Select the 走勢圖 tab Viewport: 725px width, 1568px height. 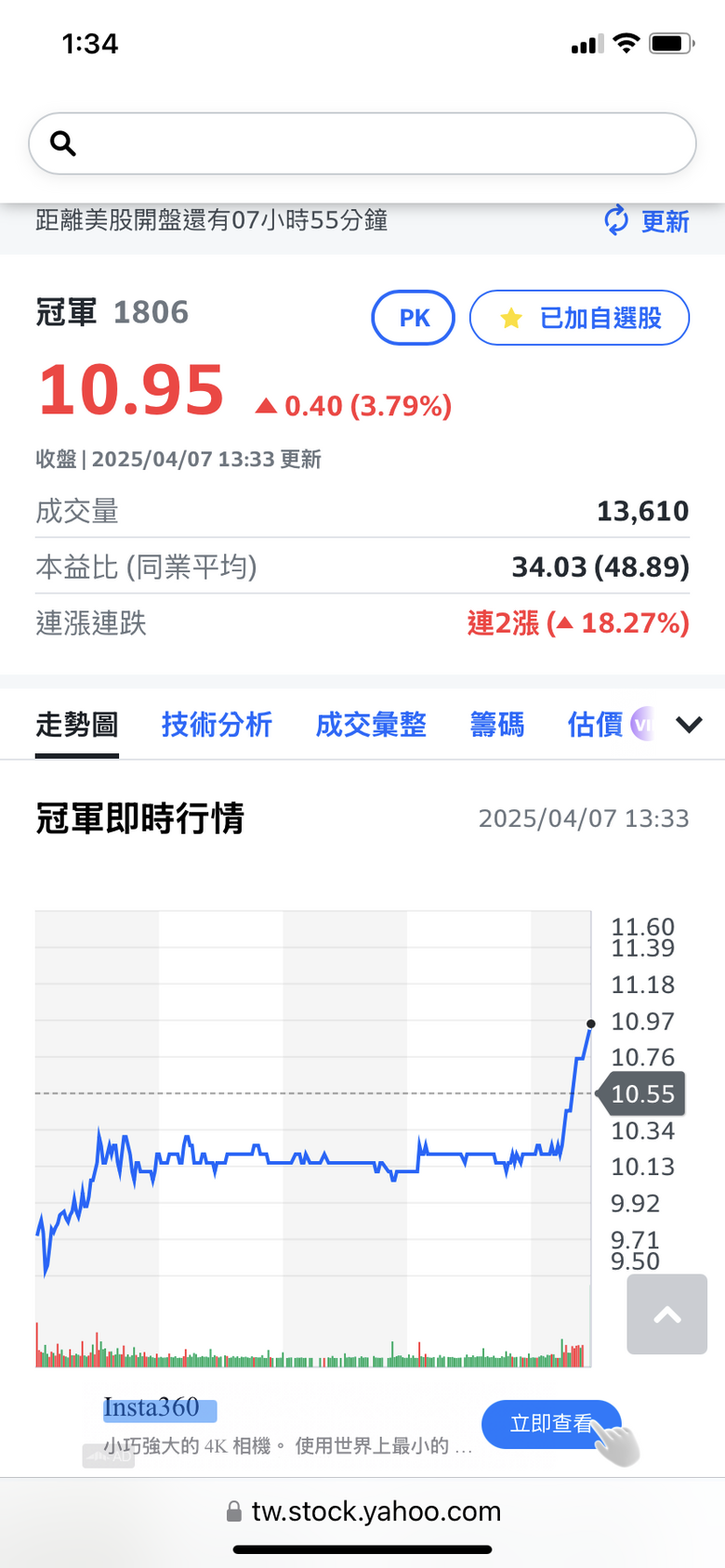coord(77,725)
